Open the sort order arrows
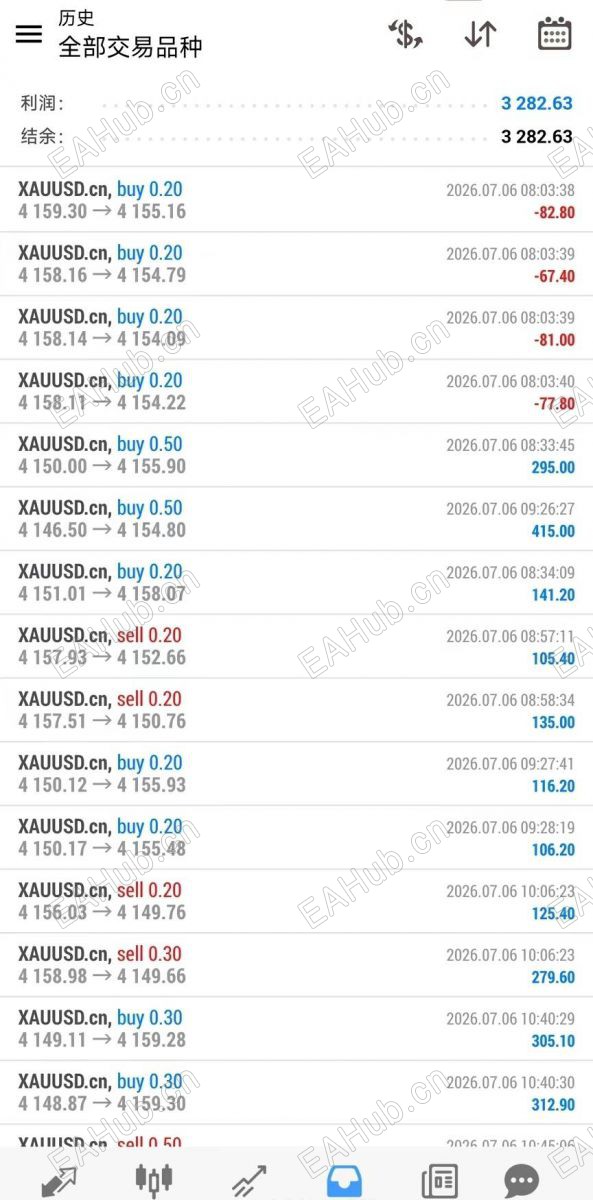593x1200 pixels. click(480, 34)
